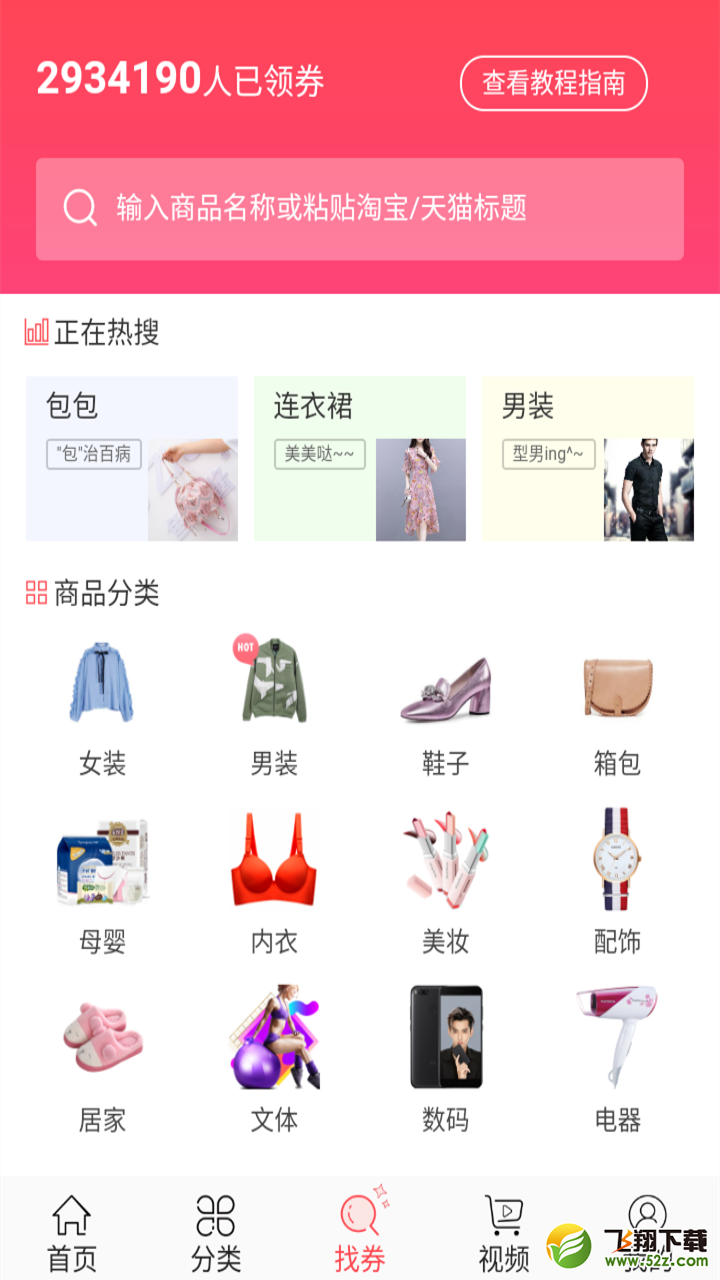Open the 查看教程指南 tutorial guide button
The height and width of the screenshot is (1280, 720).
(553, 83)
